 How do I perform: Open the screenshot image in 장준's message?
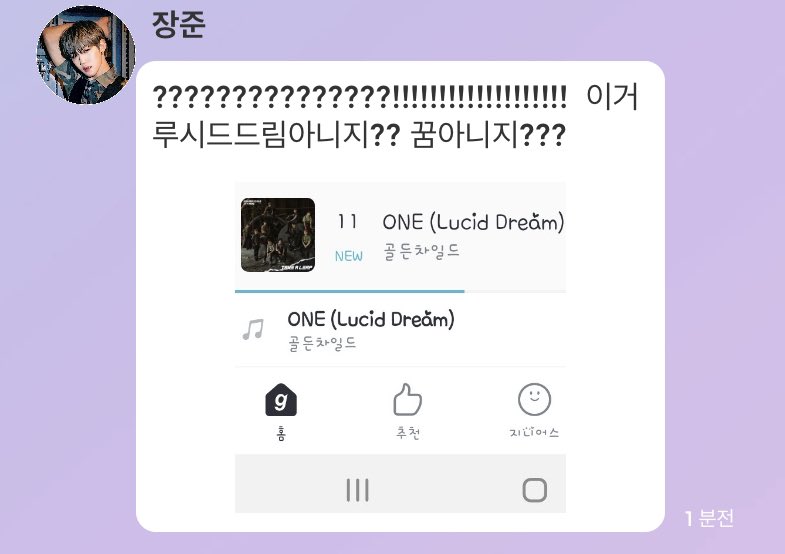pyautogui.click(x=400, y=345)
